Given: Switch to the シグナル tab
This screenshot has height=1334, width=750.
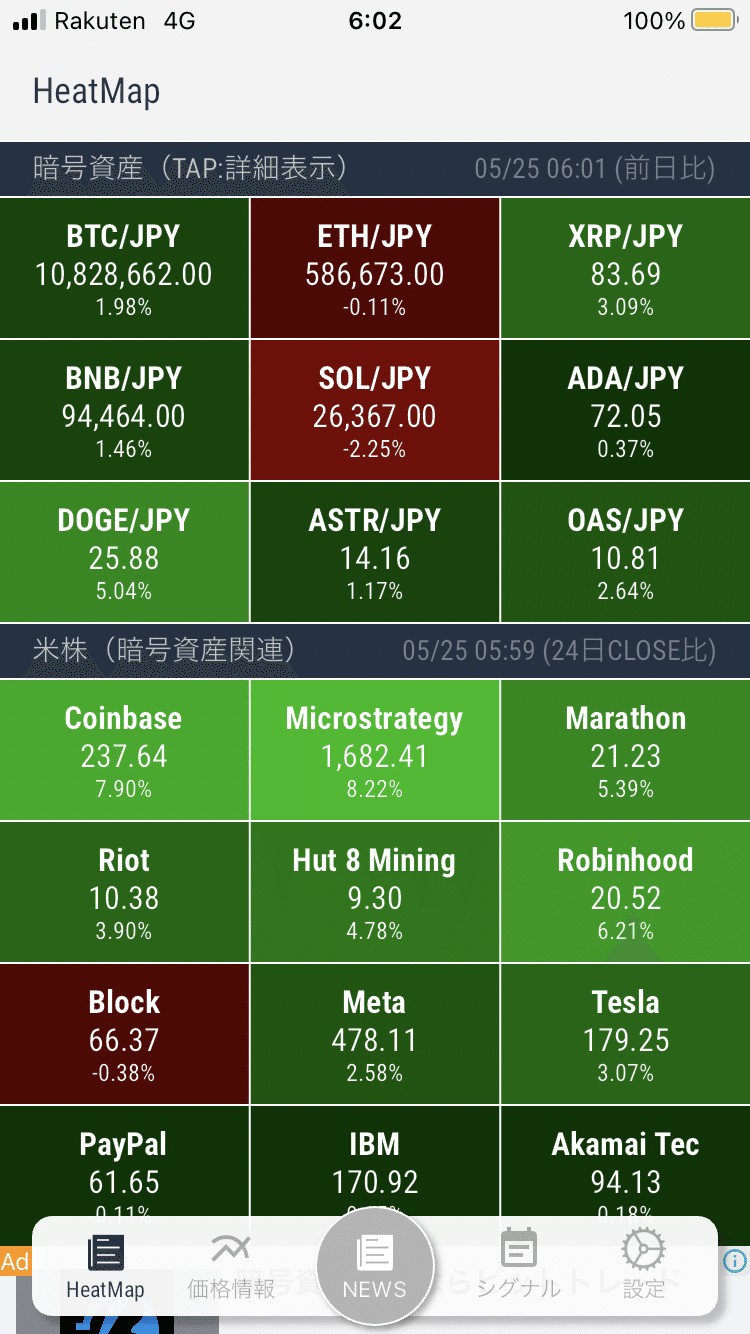Looking at the screenshot, I should coord(518,1266).
